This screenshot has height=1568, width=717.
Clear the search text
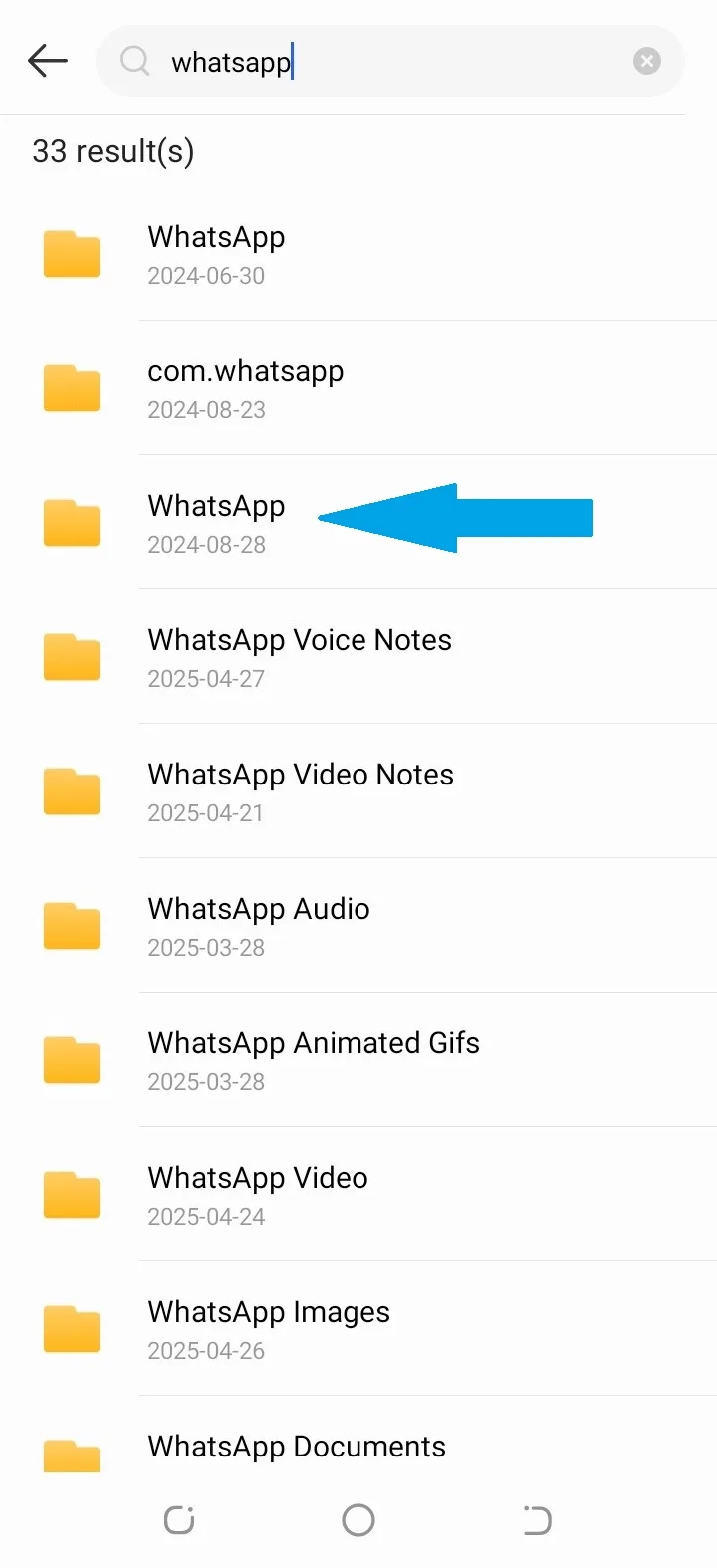pos(646,62)
